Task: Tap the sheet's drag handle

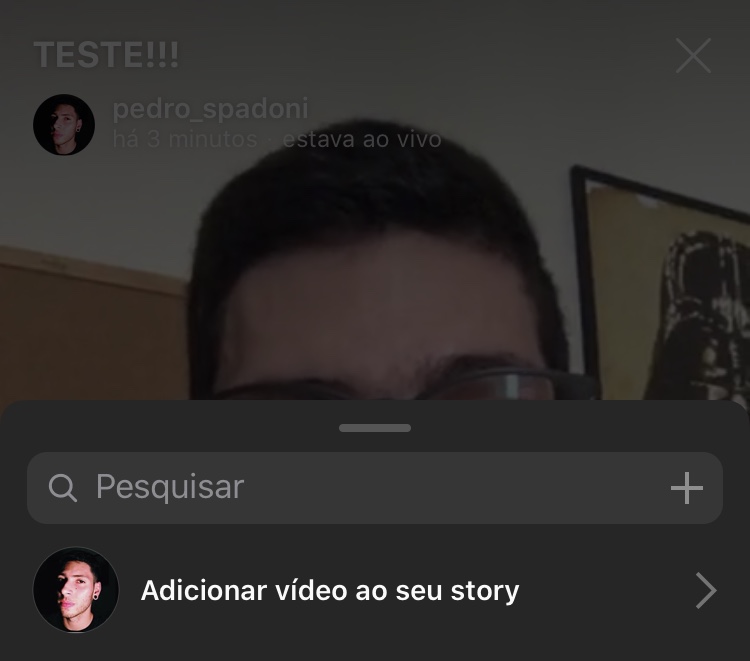Action: [x=375, y=428]
